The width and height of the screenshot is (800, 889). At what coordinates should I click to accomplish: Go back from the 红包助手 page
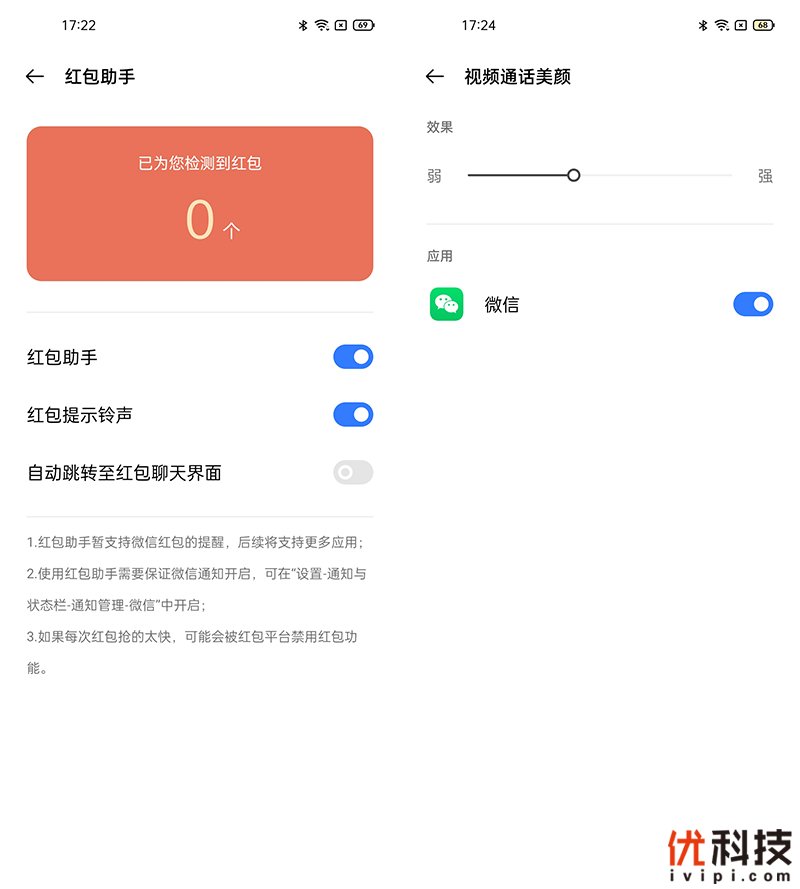35,76
